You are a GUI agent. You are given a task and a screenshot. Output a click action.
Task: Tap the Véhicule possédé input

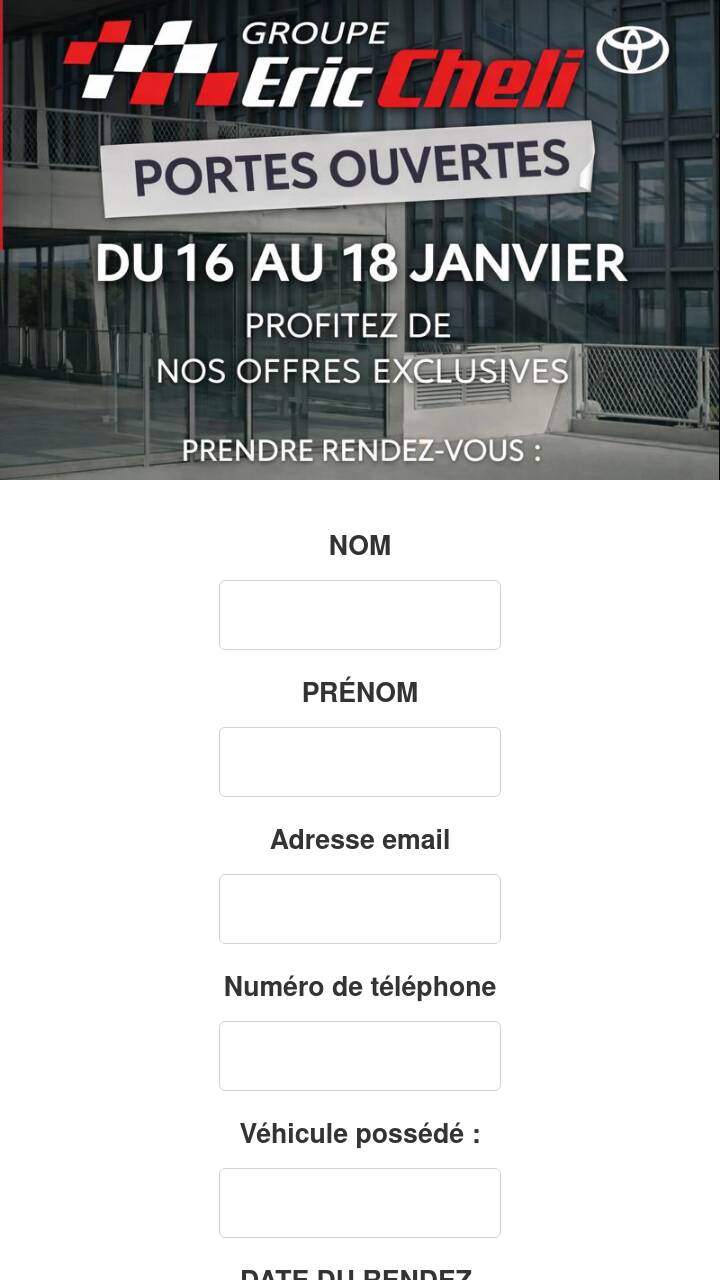pos(360,1203)
